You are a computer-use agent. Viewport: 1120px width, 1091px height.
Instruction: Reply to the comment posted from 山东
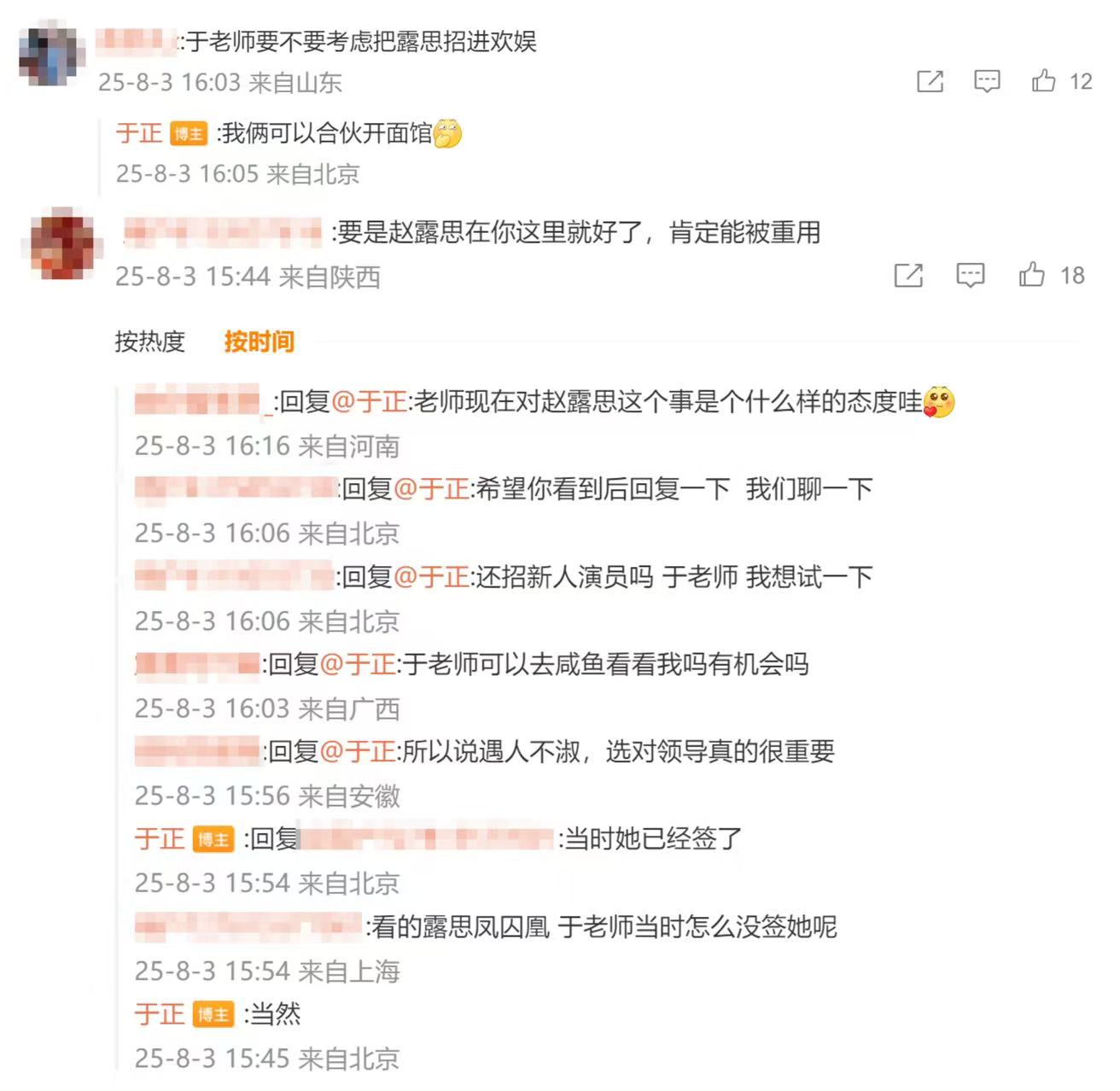tap(987, 81)
